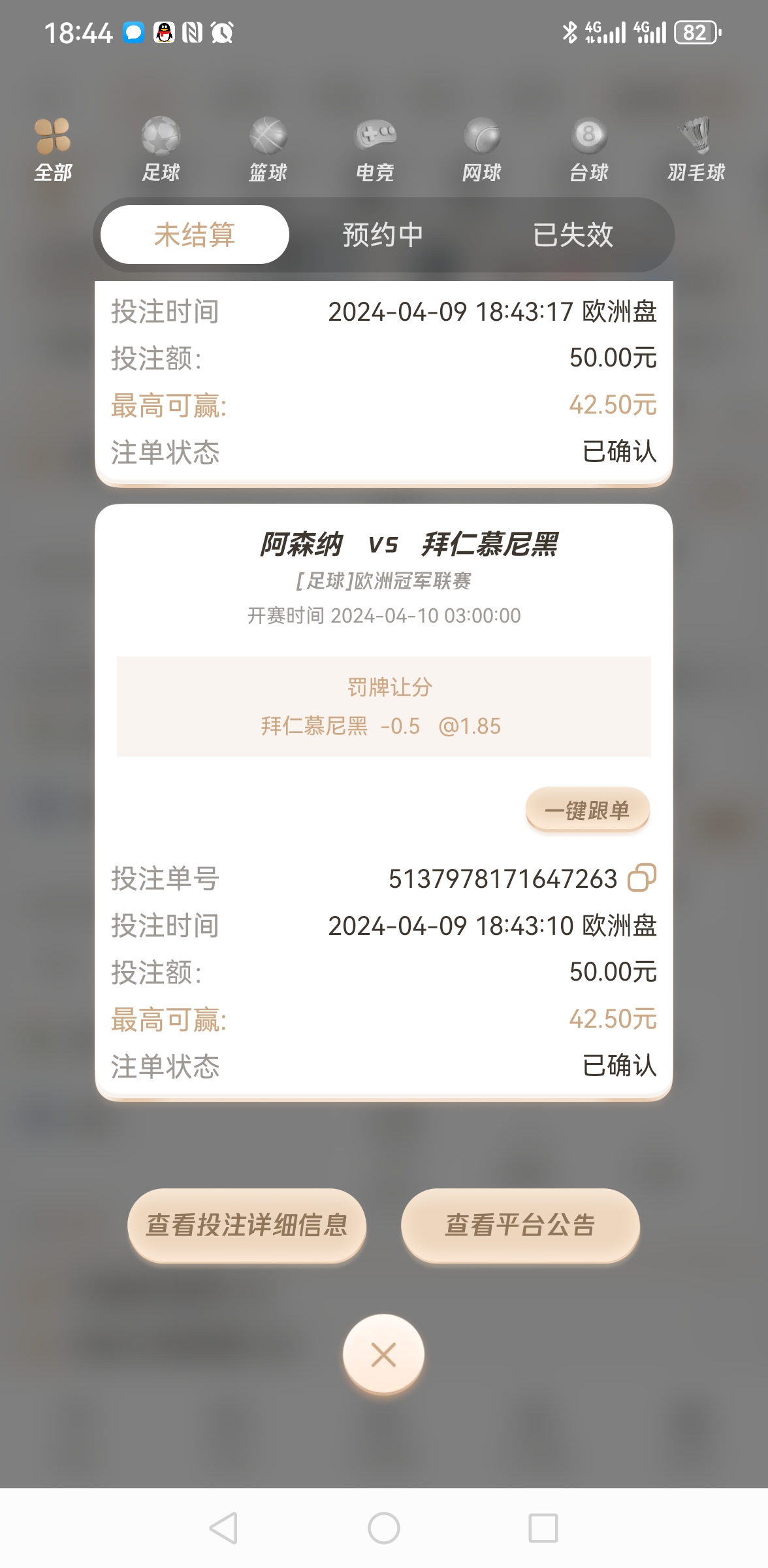Switch to the 足球 category
This screenshot has height=1568, width=768.
pos(161,150)
